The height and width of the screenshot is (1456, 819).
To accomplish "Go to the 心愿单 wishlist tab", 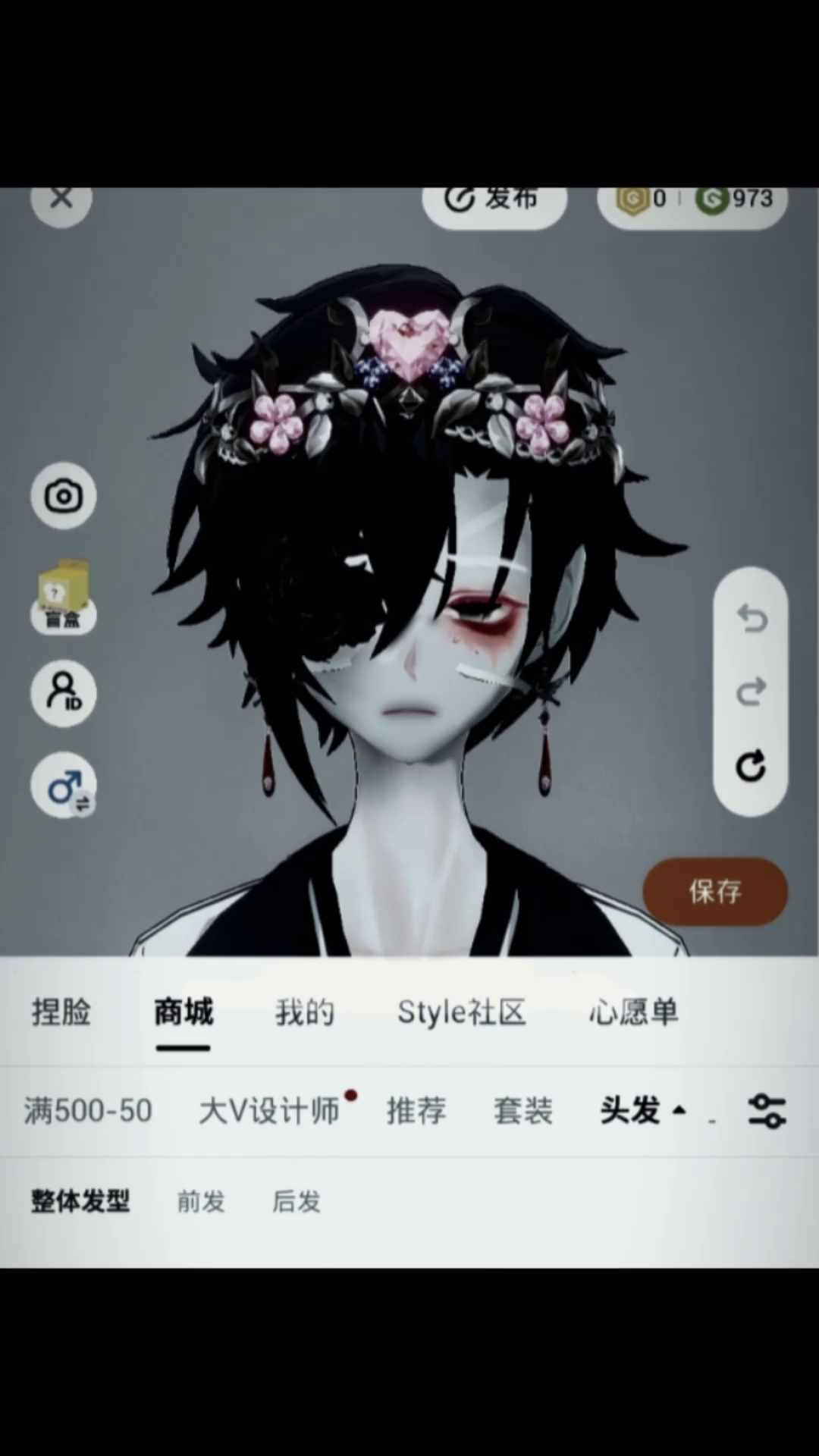I will [x=633, y=1012].
